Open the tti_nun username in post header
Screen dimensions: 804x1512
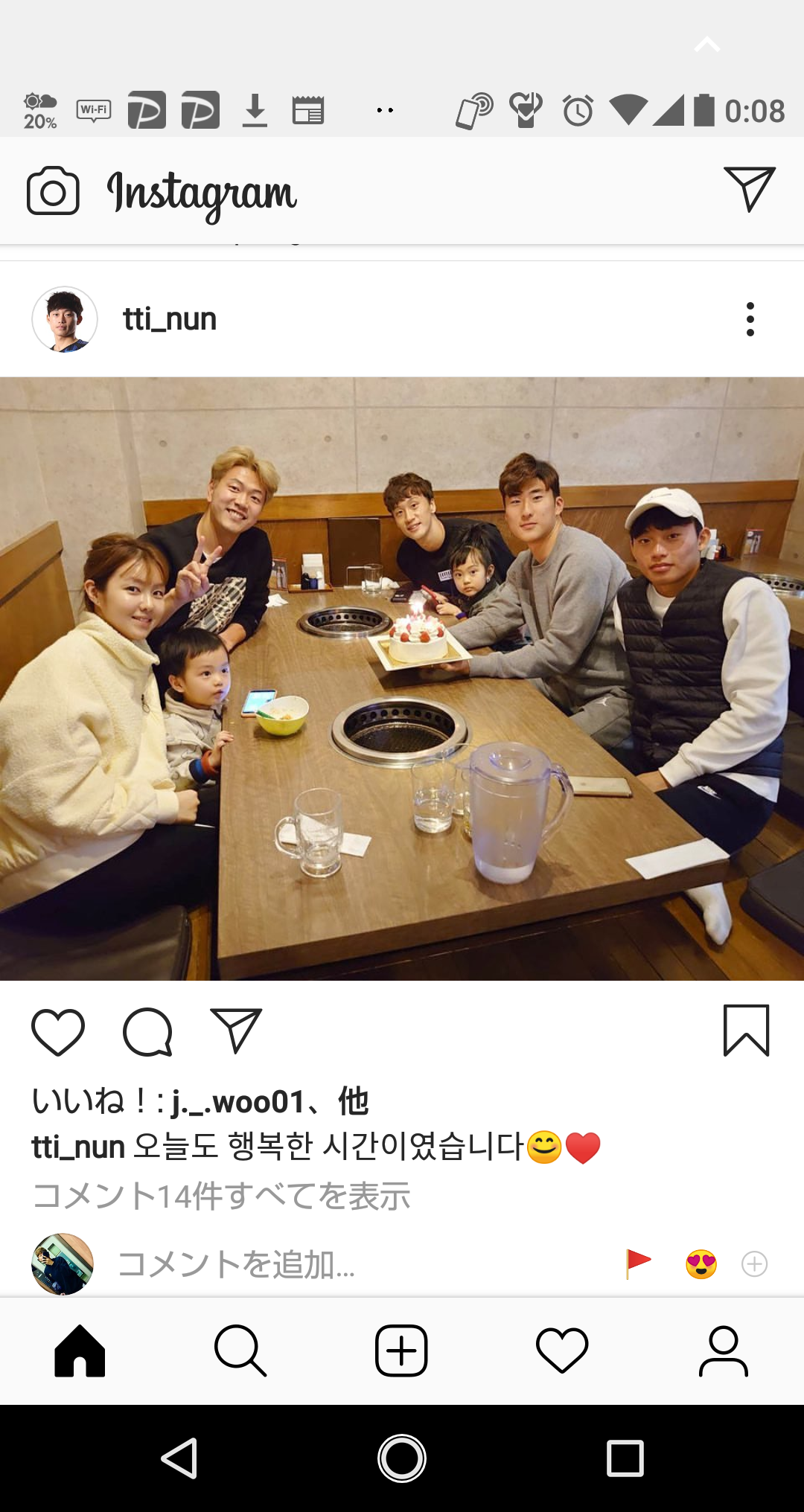[170, 319]
